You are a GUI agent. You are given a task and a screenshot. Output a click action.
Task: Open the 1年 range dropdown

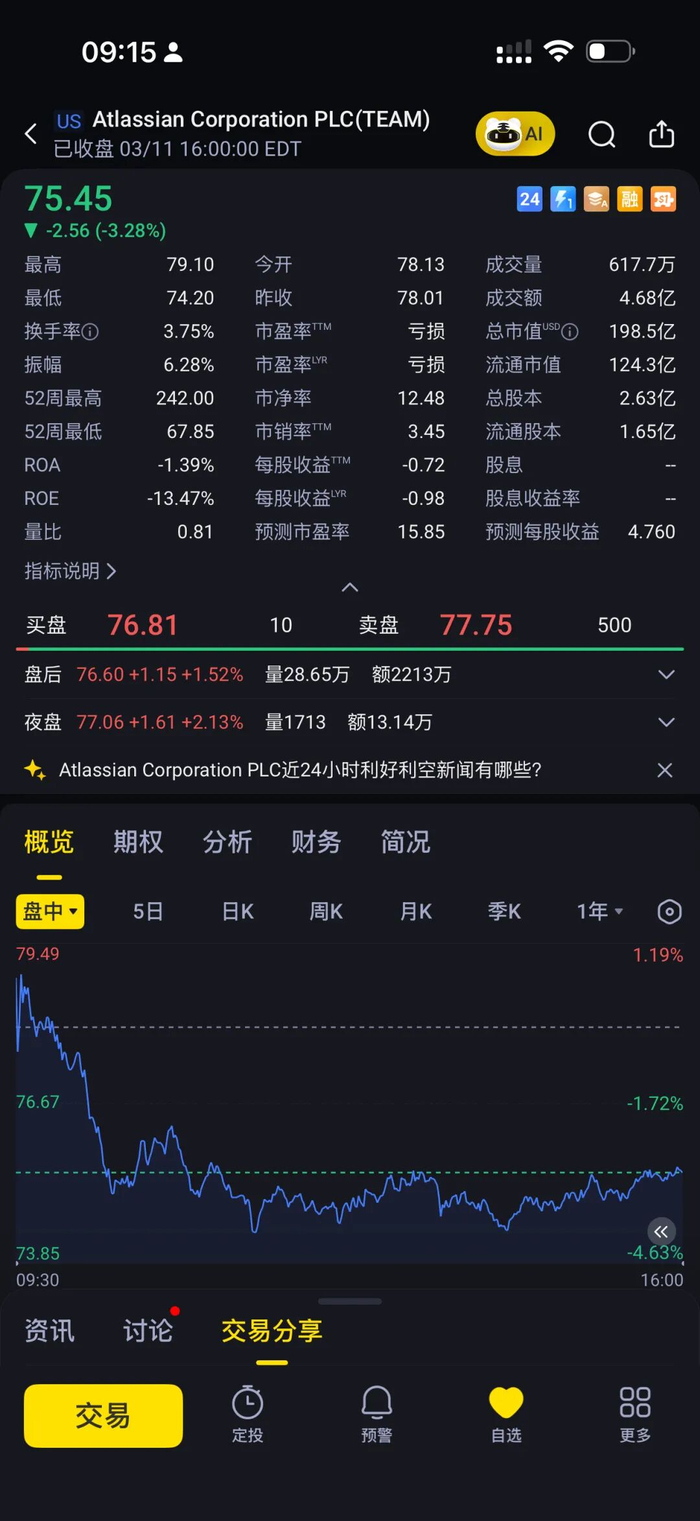600,911
